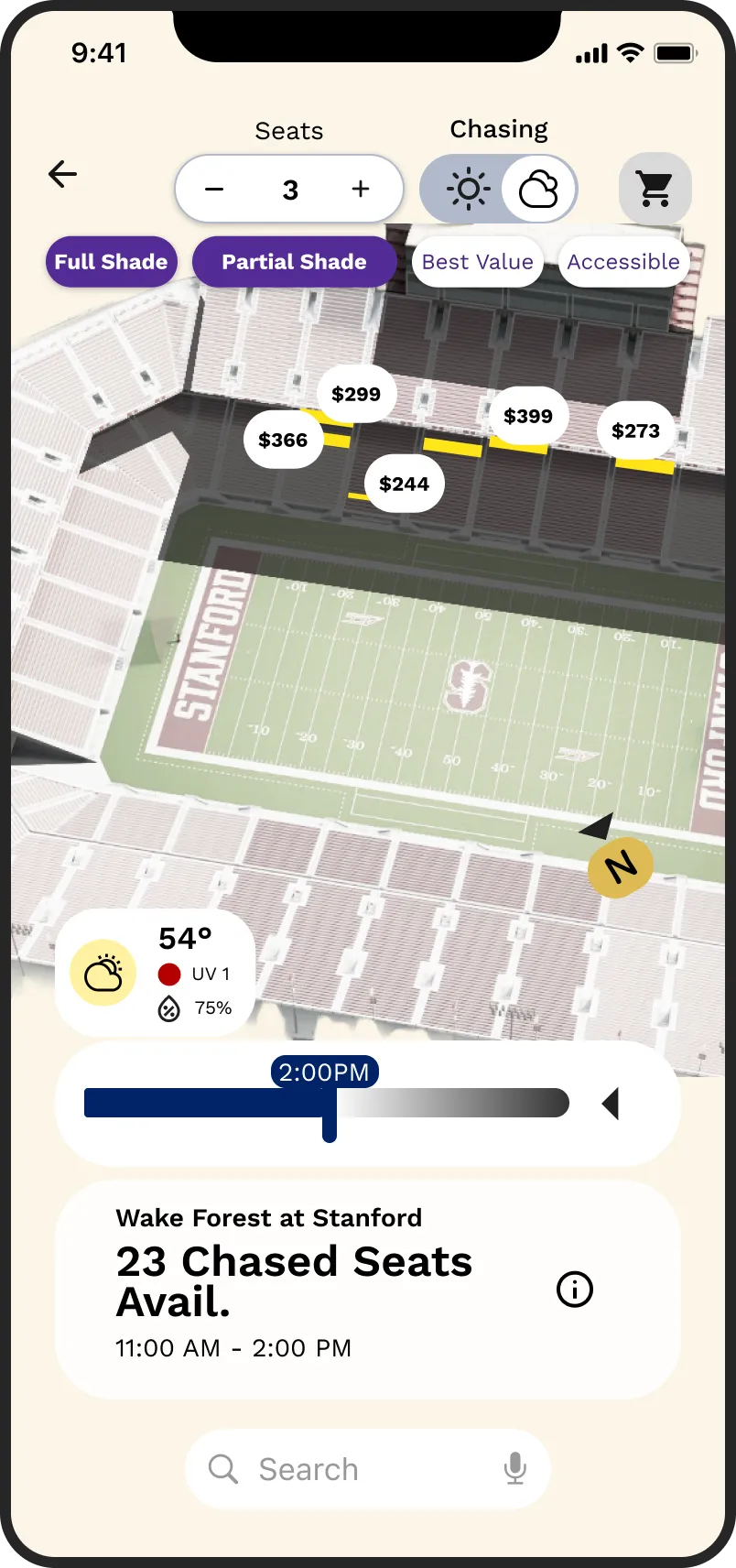The image size is (736, 1568).
Task: Increase the seat count
Action: tap(361, 190)
